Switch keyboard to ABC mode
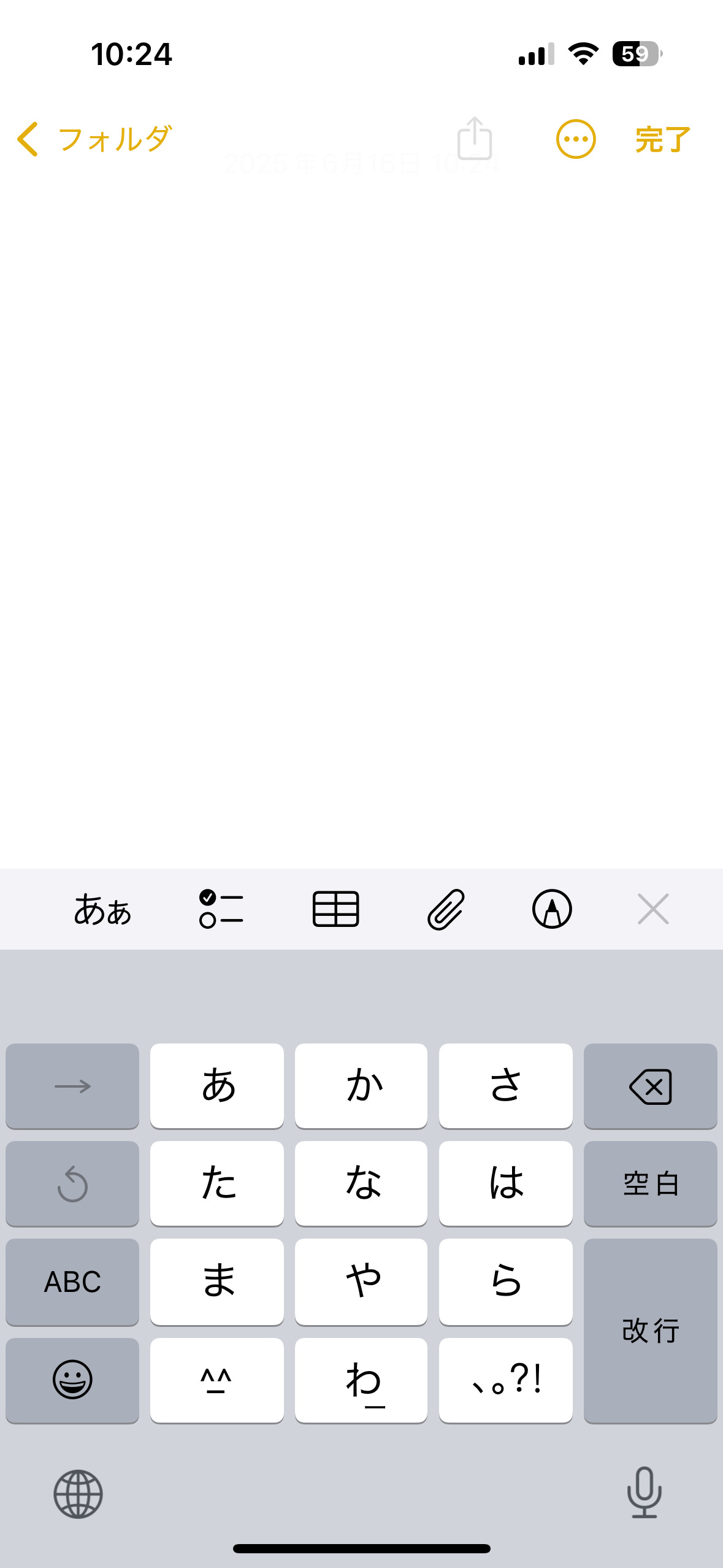 click(x=72, y=1282)
